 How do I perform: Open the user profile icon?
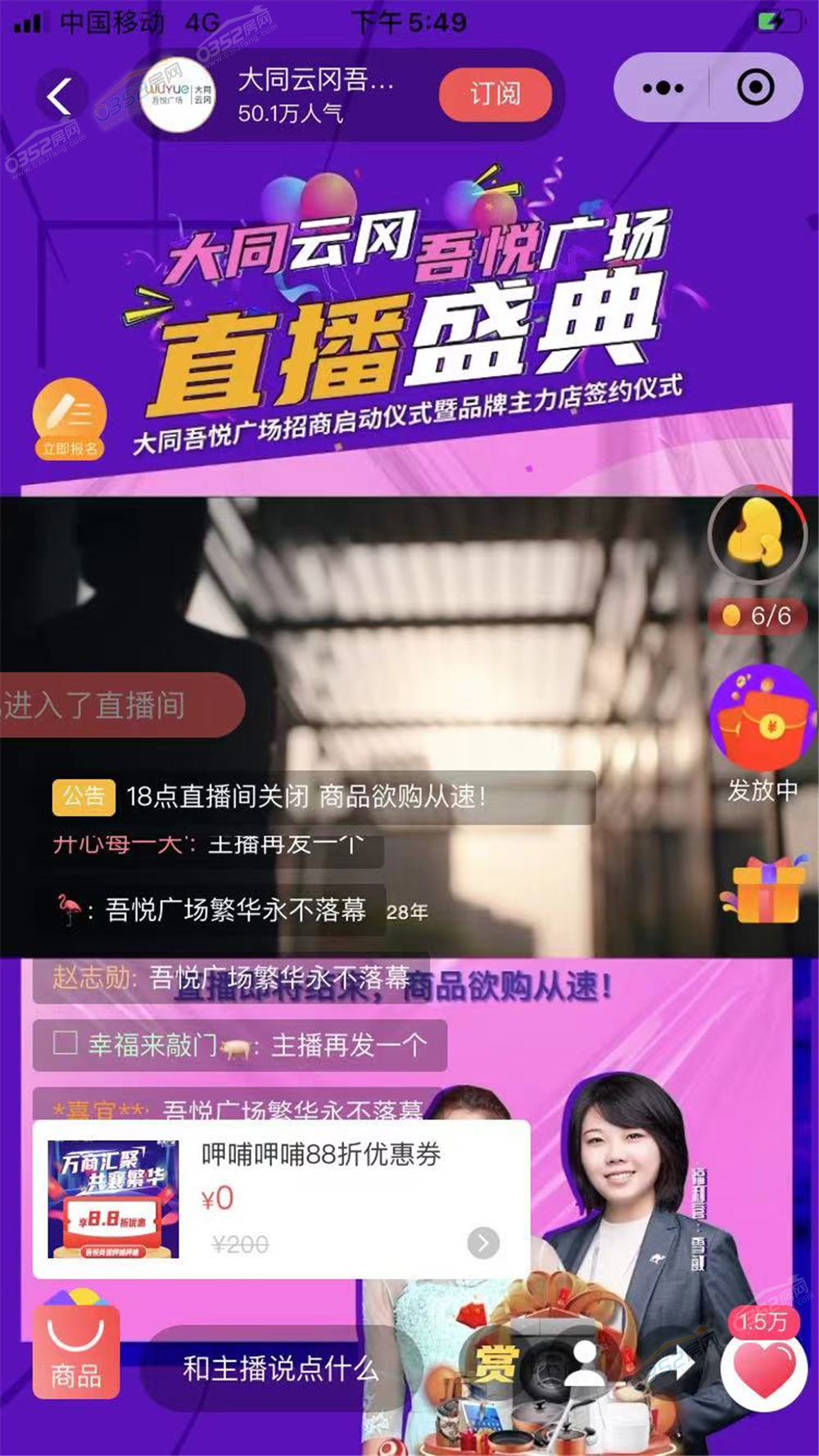click(x=583, y=1363)
